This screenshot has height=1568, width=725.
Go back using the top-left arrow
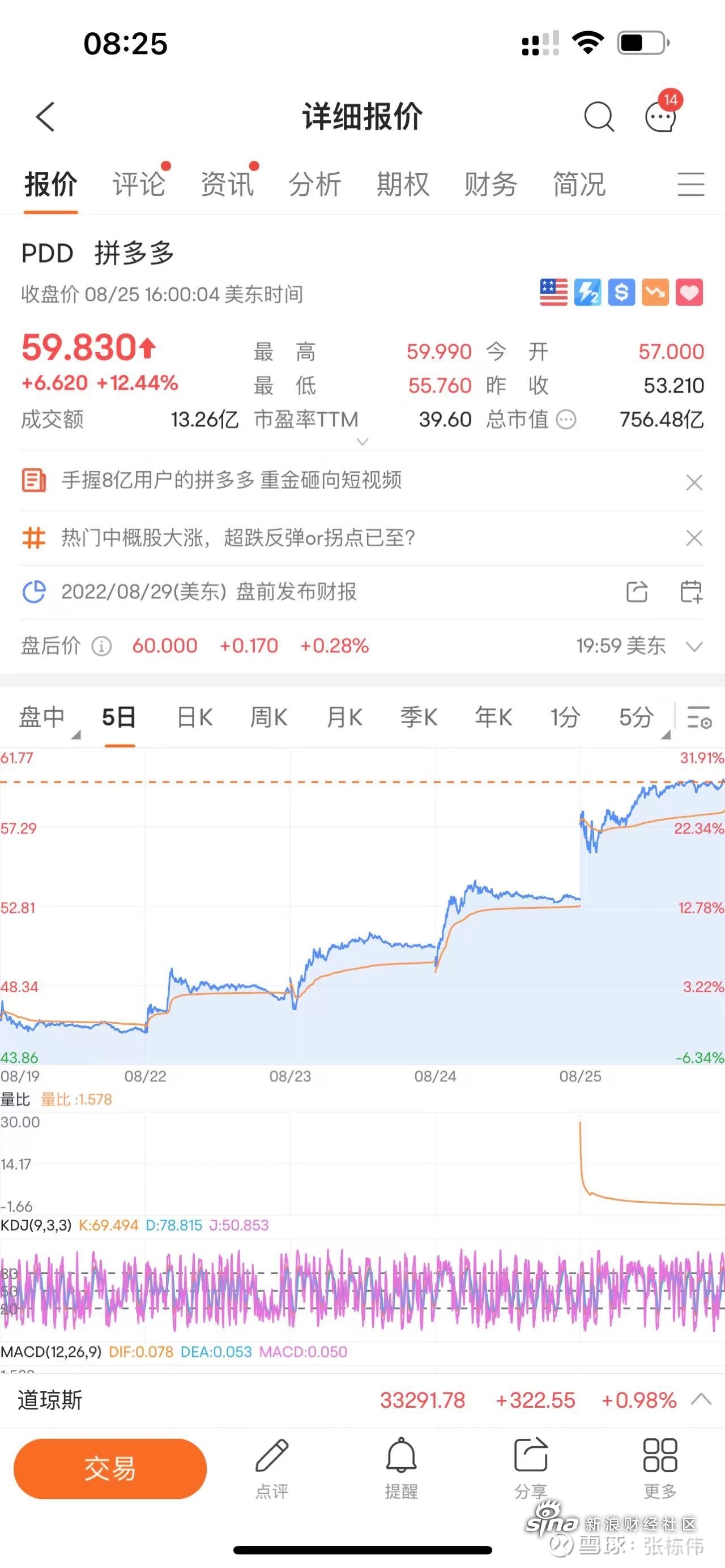pos(46,116)
